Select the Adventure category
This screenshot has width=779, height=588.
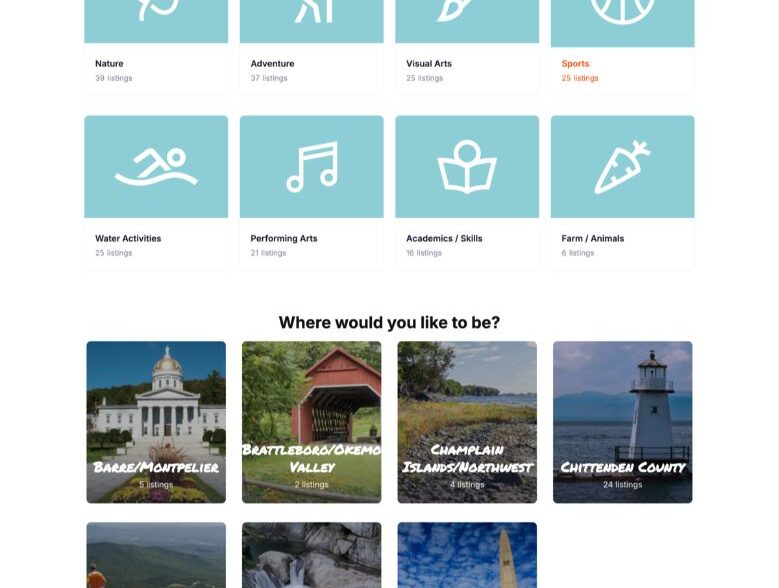tap(311, 63)
